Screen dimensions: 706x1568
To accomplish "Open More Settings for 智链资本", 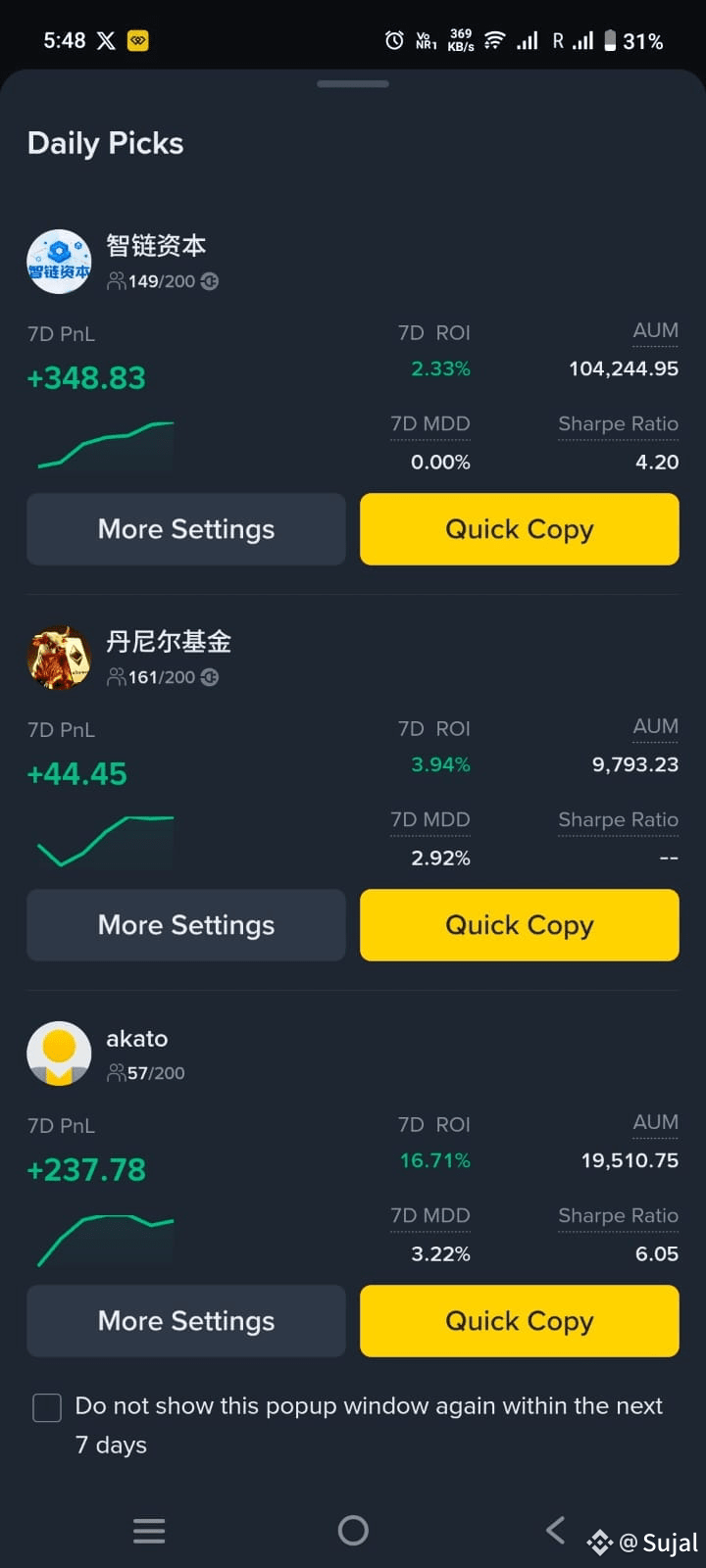I will click(186, 529).
